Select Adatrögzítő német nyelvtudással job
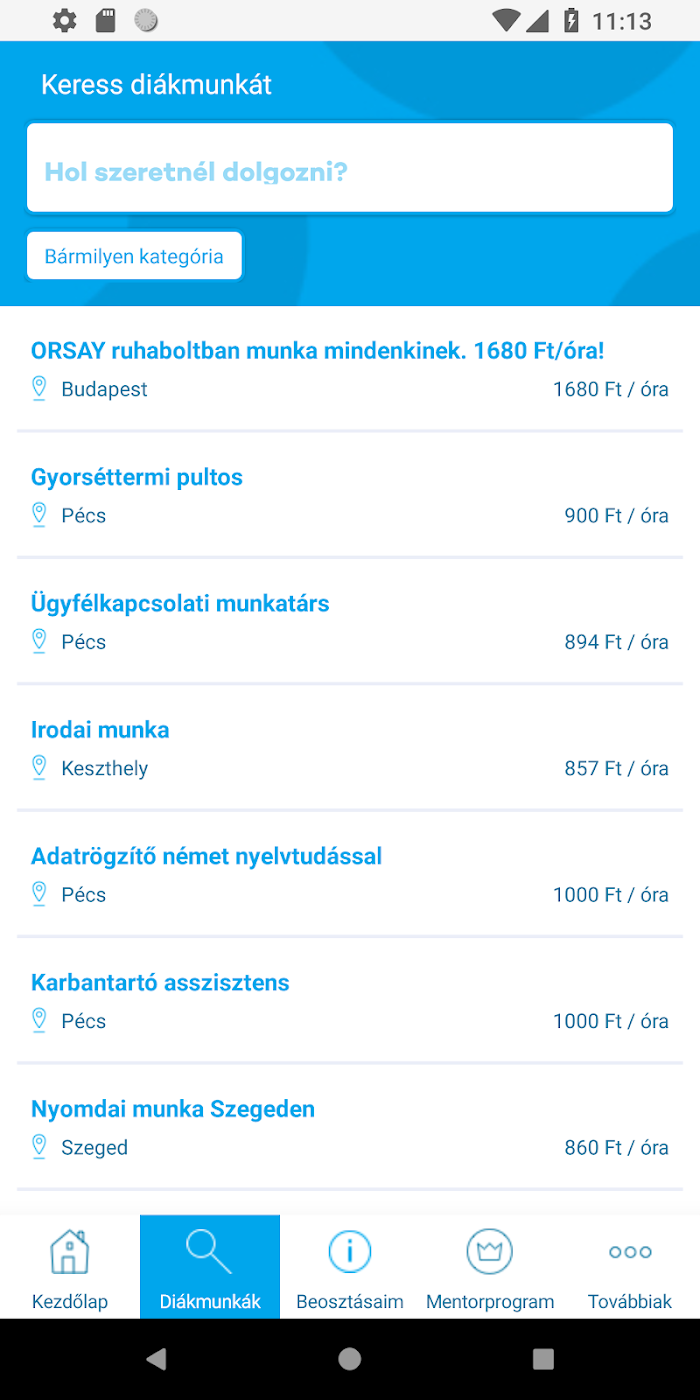The image size is (700, 1400). 350,875
